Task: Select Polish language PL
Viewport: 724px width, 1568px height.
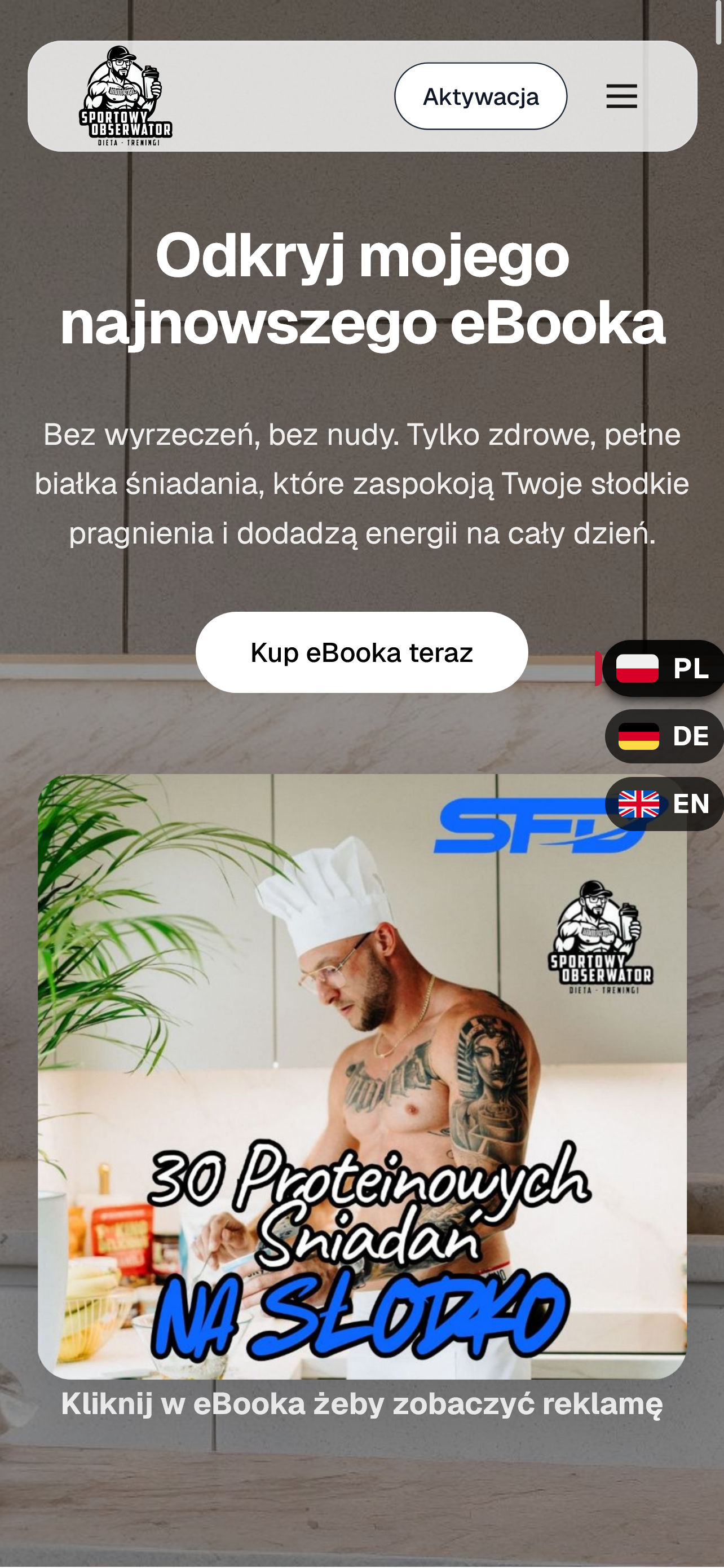Action: click(x=663, y=668)
